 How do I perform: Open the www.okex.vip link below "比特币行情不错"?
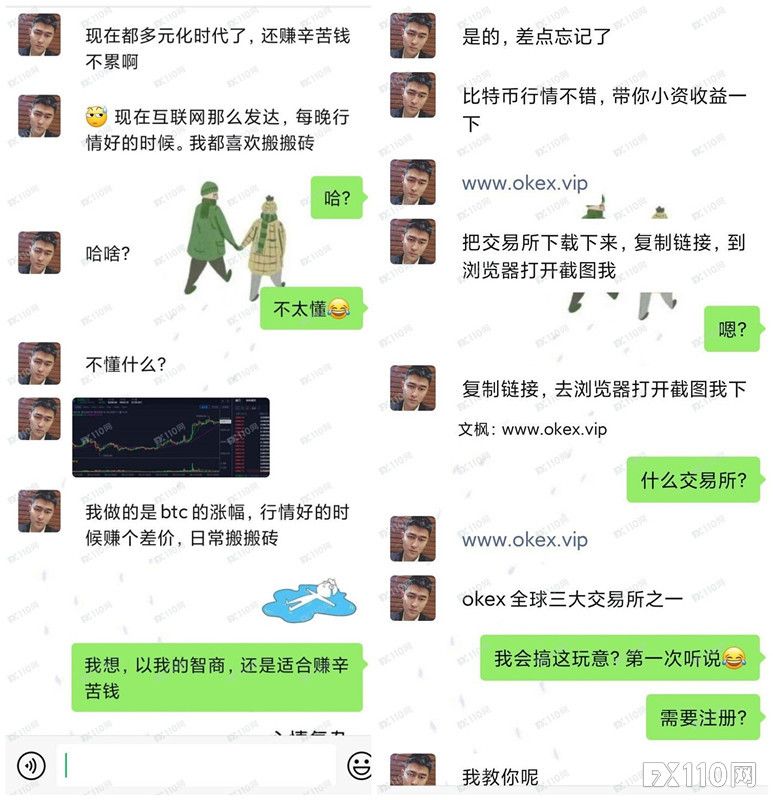click(524, 184)
